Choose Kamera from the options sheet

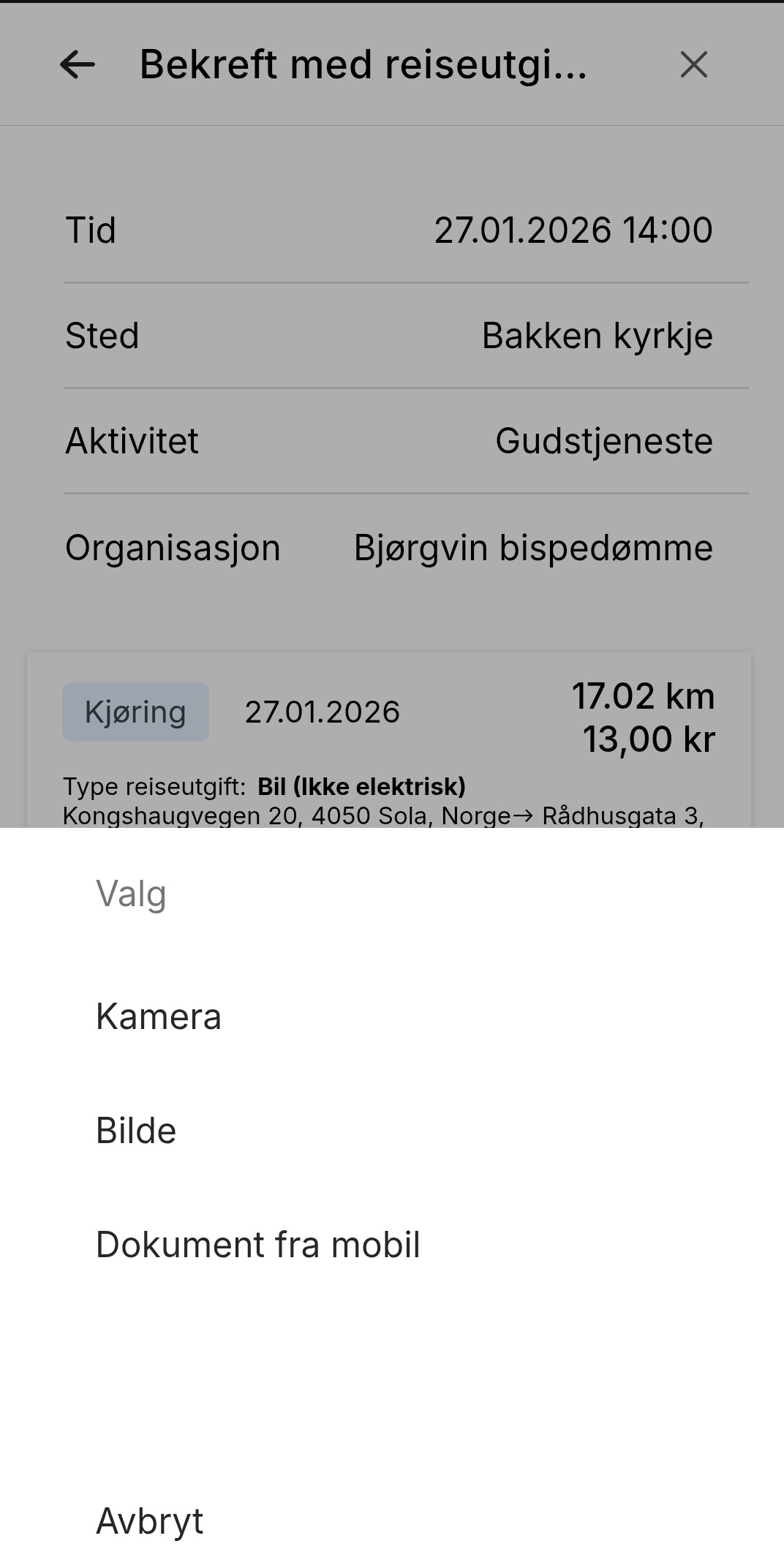coord(159,1017)
